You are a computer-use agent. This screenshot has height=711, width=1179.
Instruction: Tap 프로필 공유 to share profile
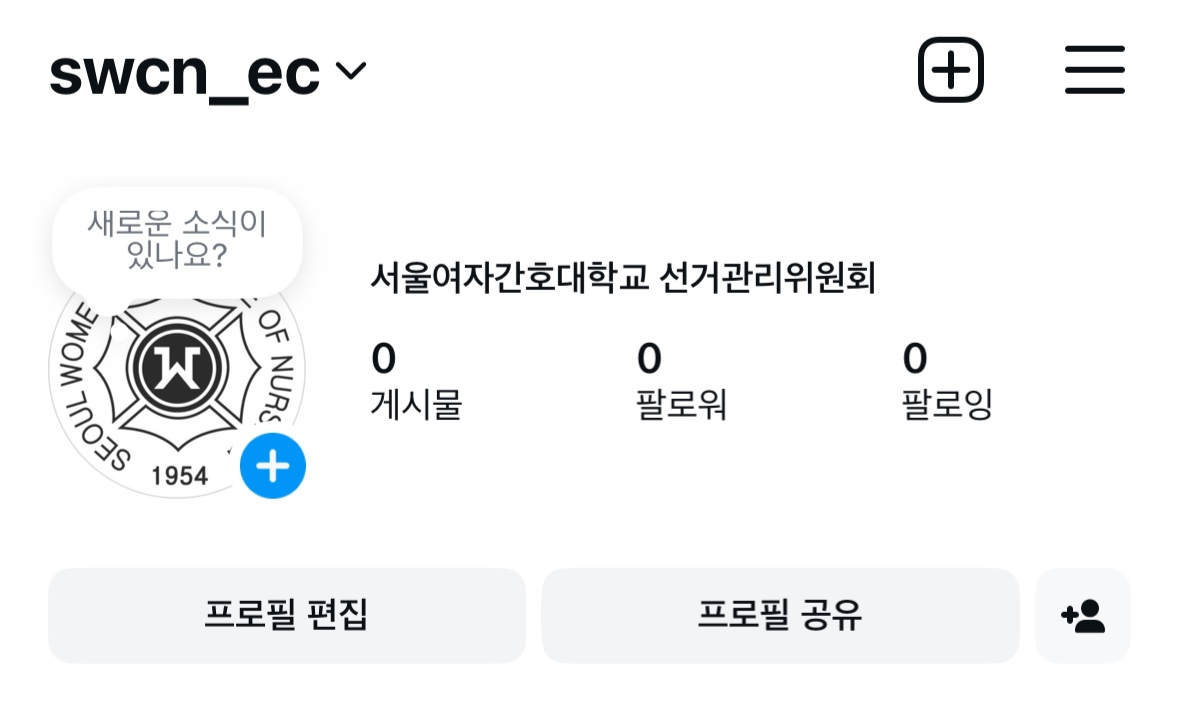[780, 615]
